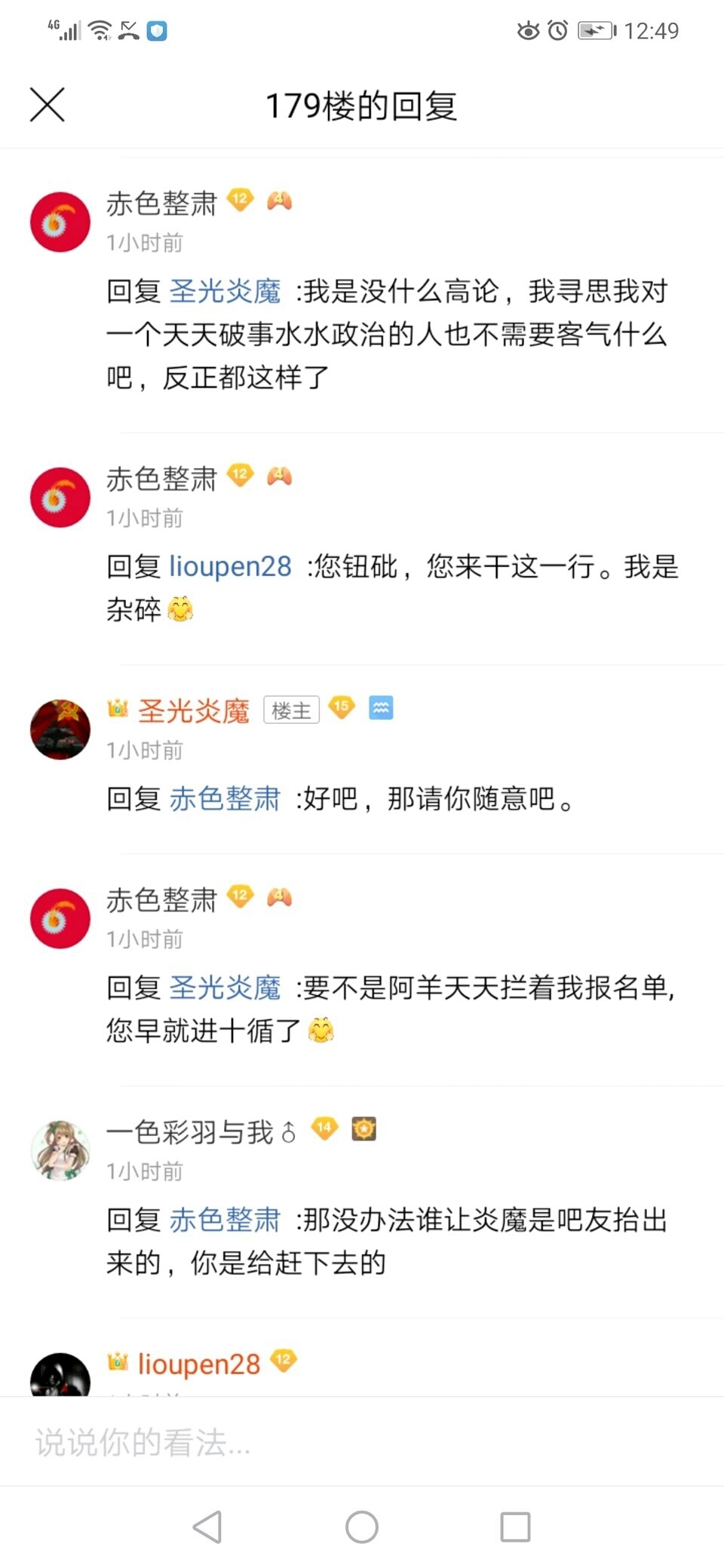The image size is (724, 1568).
Task: Tap the 说说你的看法 reply input box
Action: [x=362, y=1442]
